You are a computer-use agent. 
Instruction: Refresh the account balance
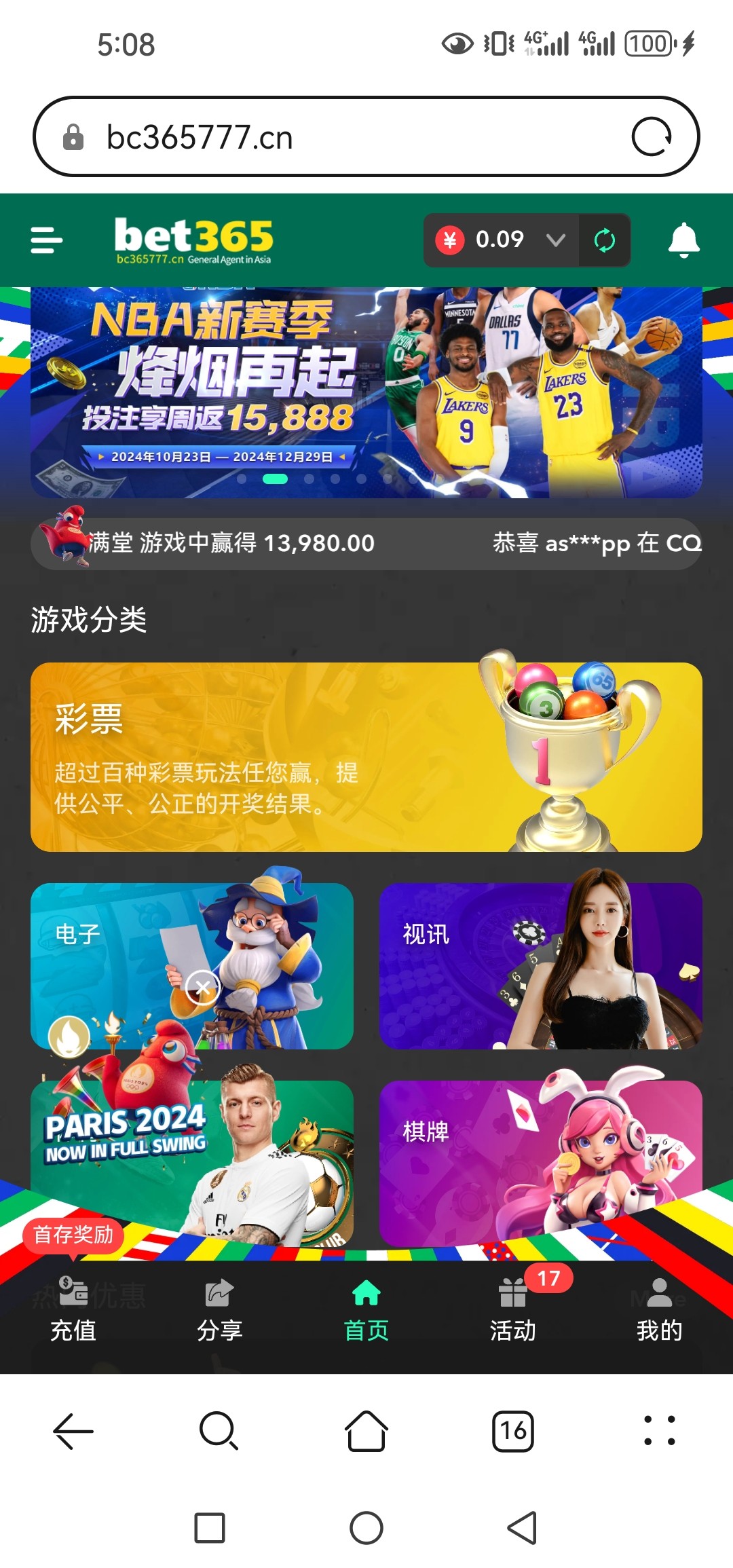coord(604,240)
